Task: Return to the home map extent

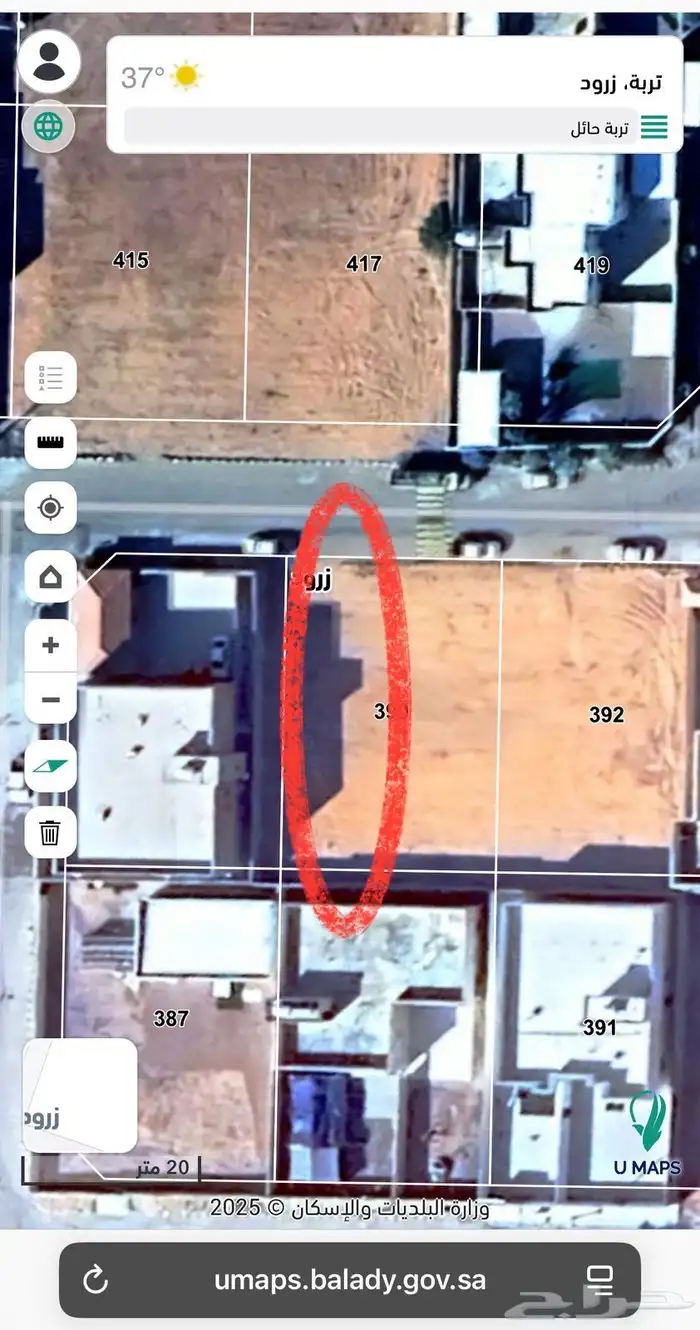Action: 51,577
